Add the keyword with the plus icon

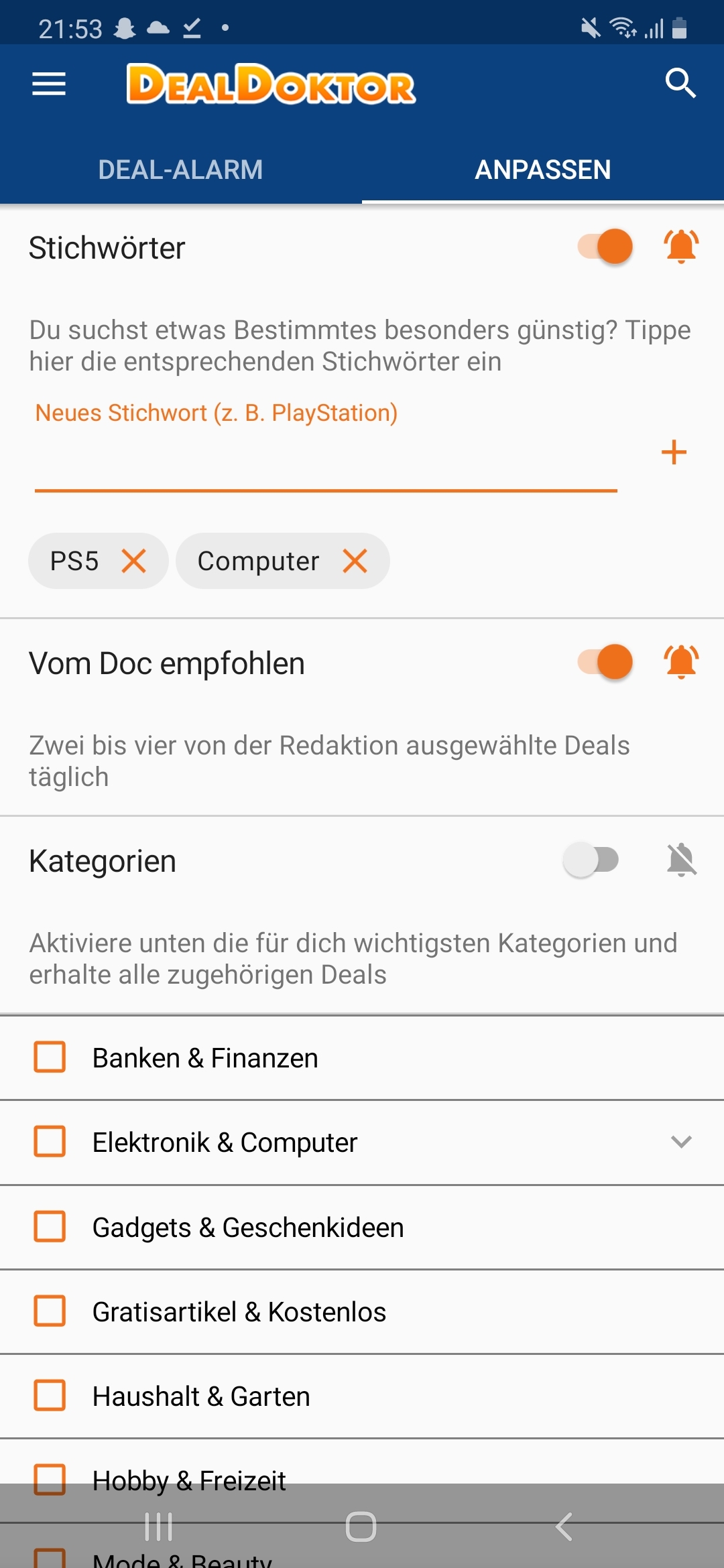tap(674, 452)
